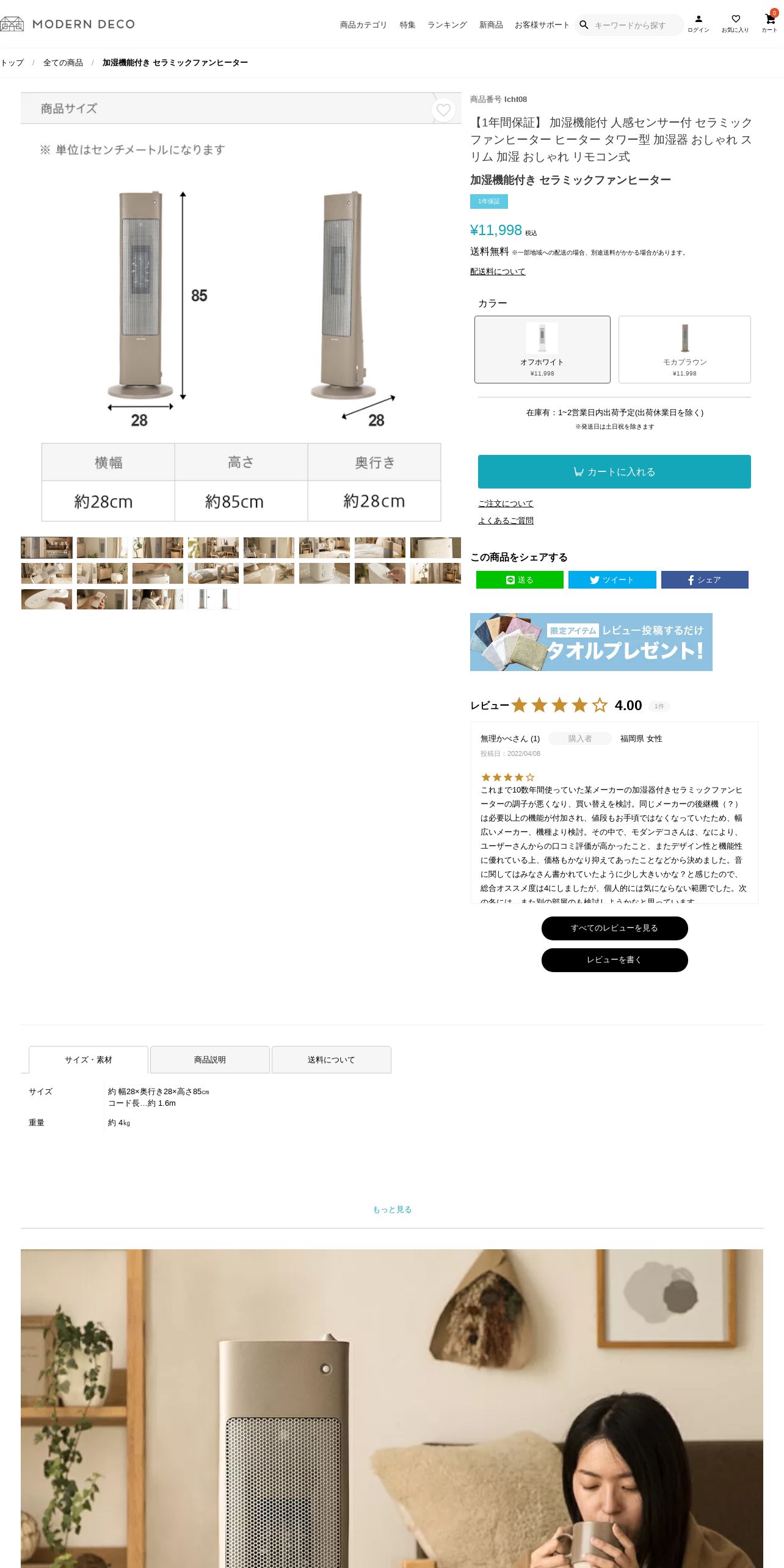
Task: Share the product via LINE 送る button
Action: (x=520, y=579)
